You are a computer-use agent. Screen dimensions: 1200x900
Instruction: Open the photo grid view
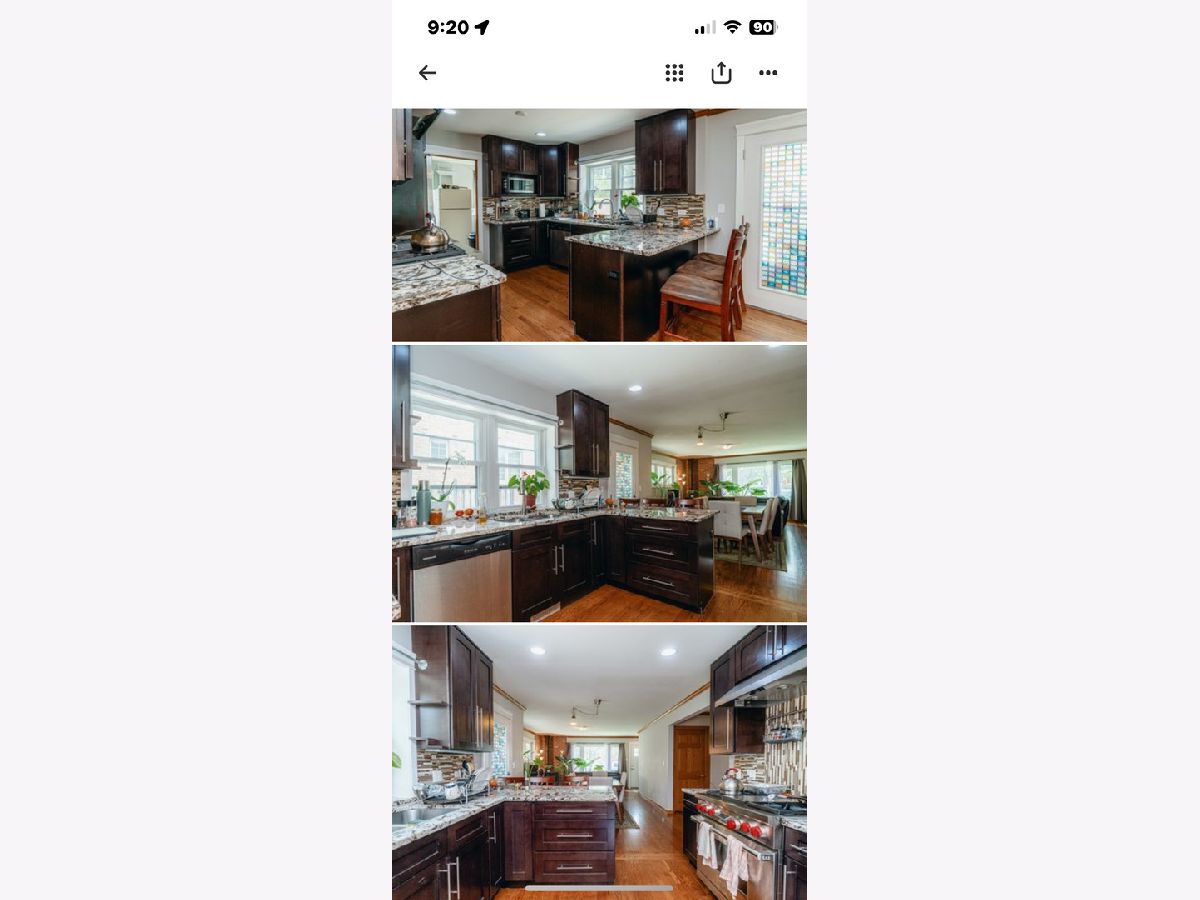point(674,73)
